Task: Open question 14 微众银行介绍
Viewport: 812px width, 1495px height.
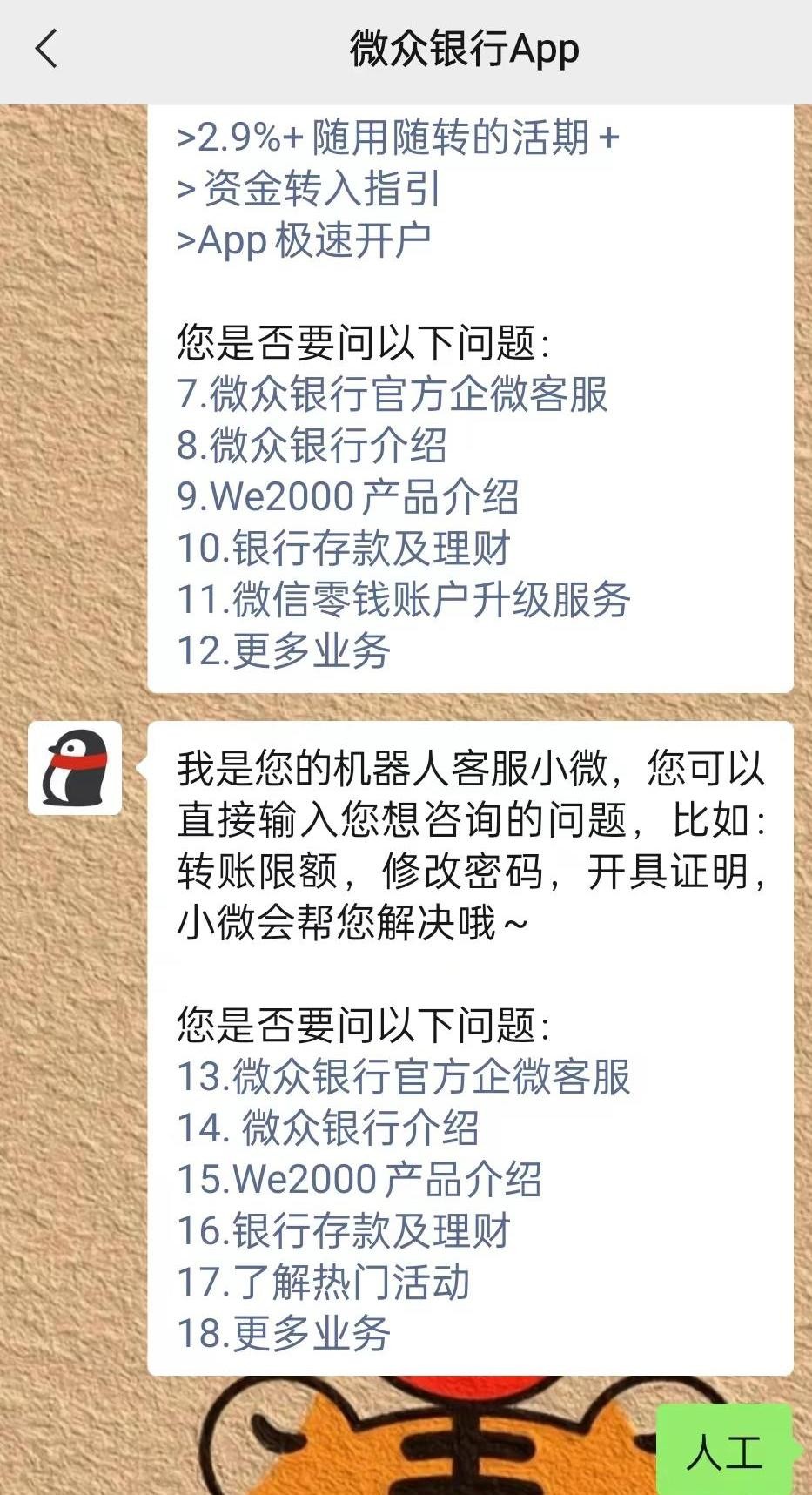Action: click(x=327, y=1128)
